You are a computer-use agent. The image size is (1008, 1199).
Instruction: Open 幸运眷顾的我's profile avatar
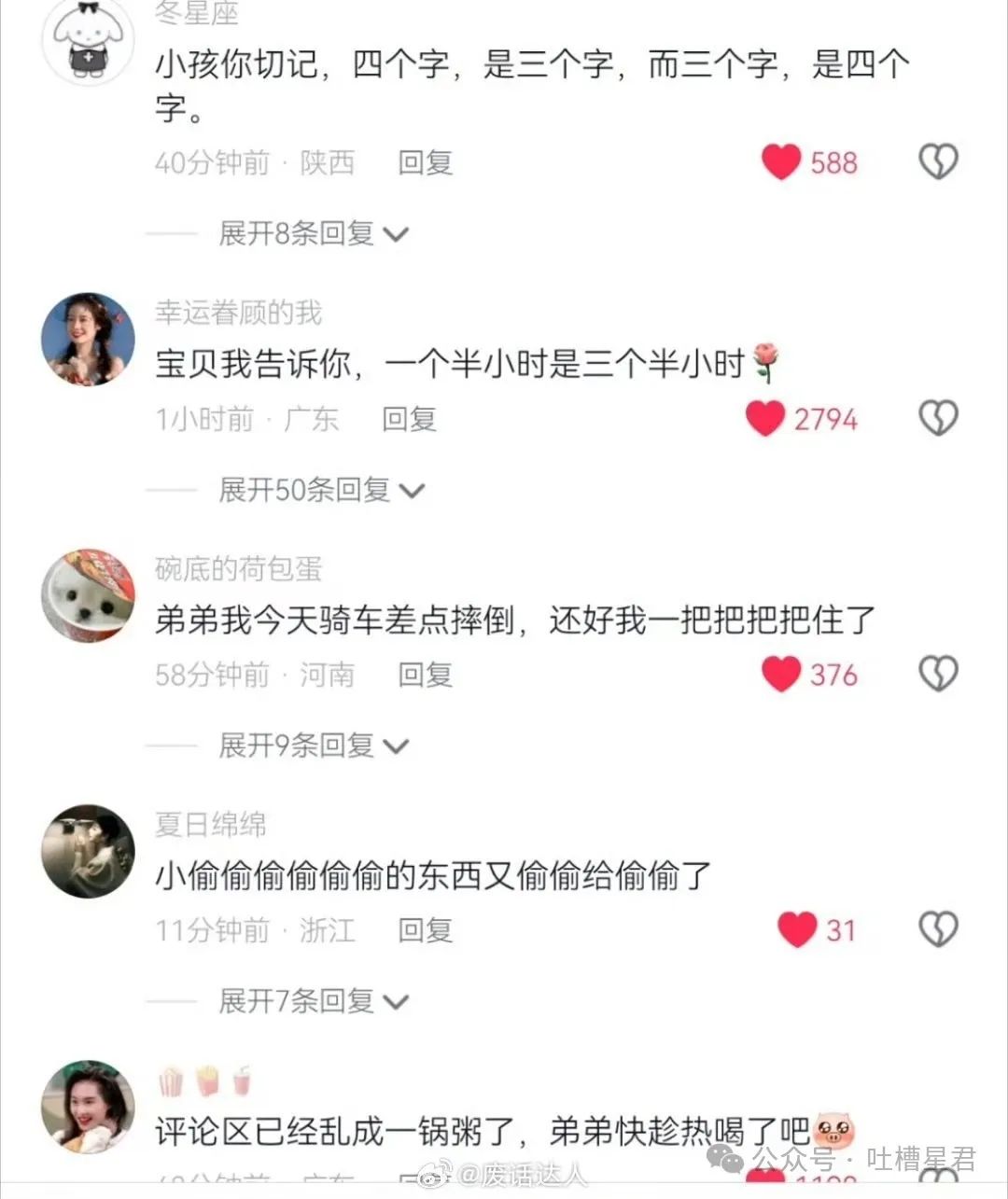(x=89, y=340)
